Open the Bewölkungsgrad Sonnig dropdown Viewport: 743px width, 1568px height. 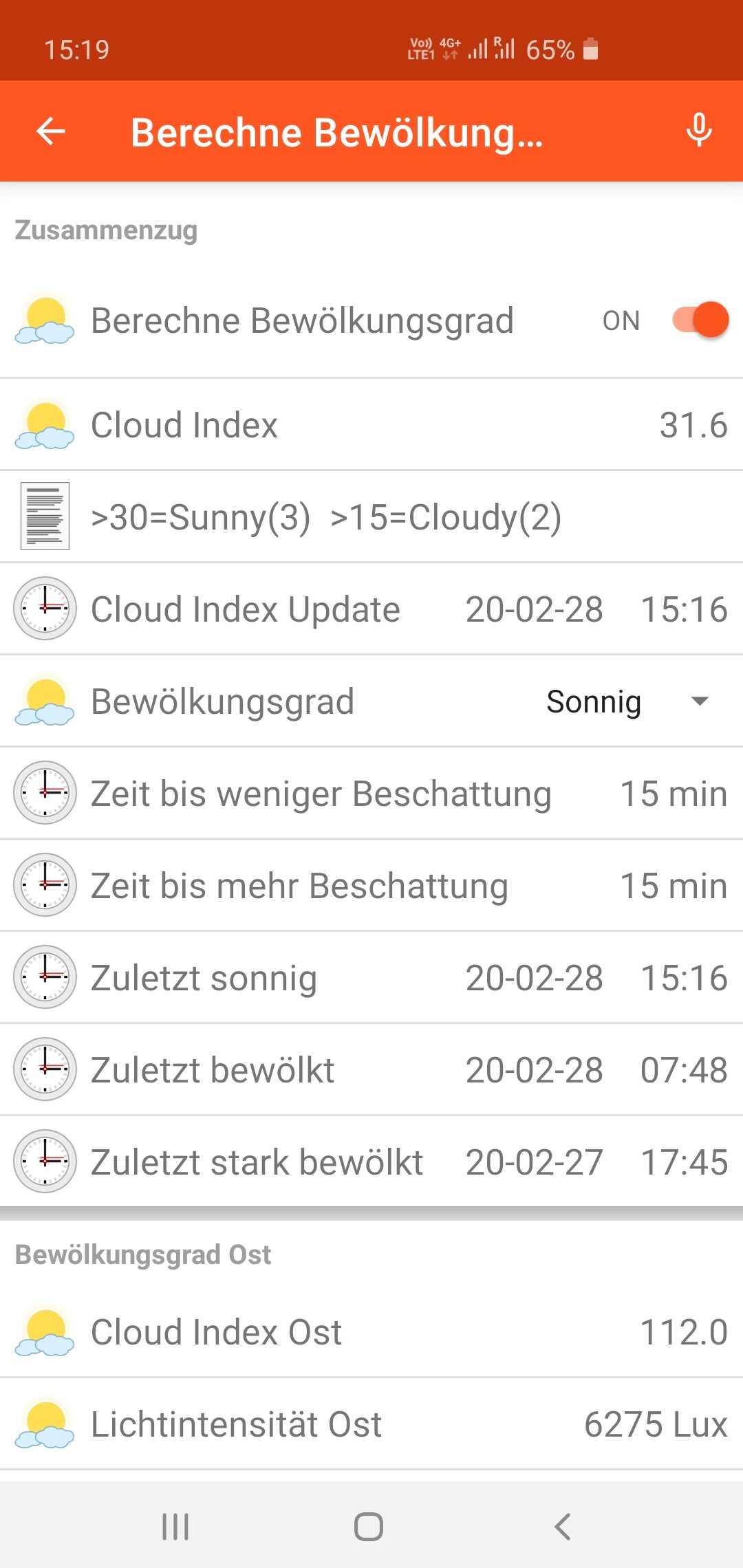pos(626,701)
